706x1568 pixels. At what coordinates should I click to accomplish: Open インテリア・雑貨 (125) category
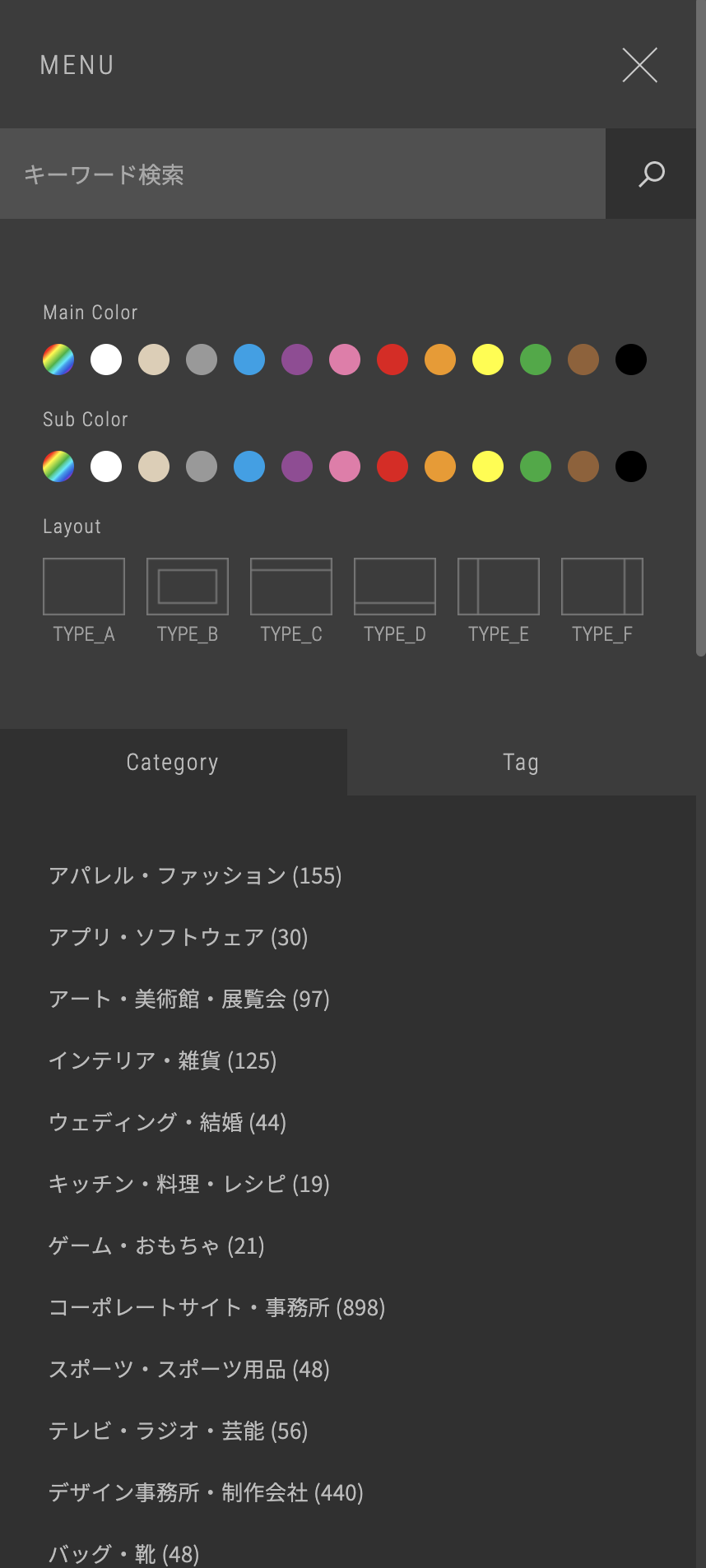pyautogui.click(x=162, y=1060)
